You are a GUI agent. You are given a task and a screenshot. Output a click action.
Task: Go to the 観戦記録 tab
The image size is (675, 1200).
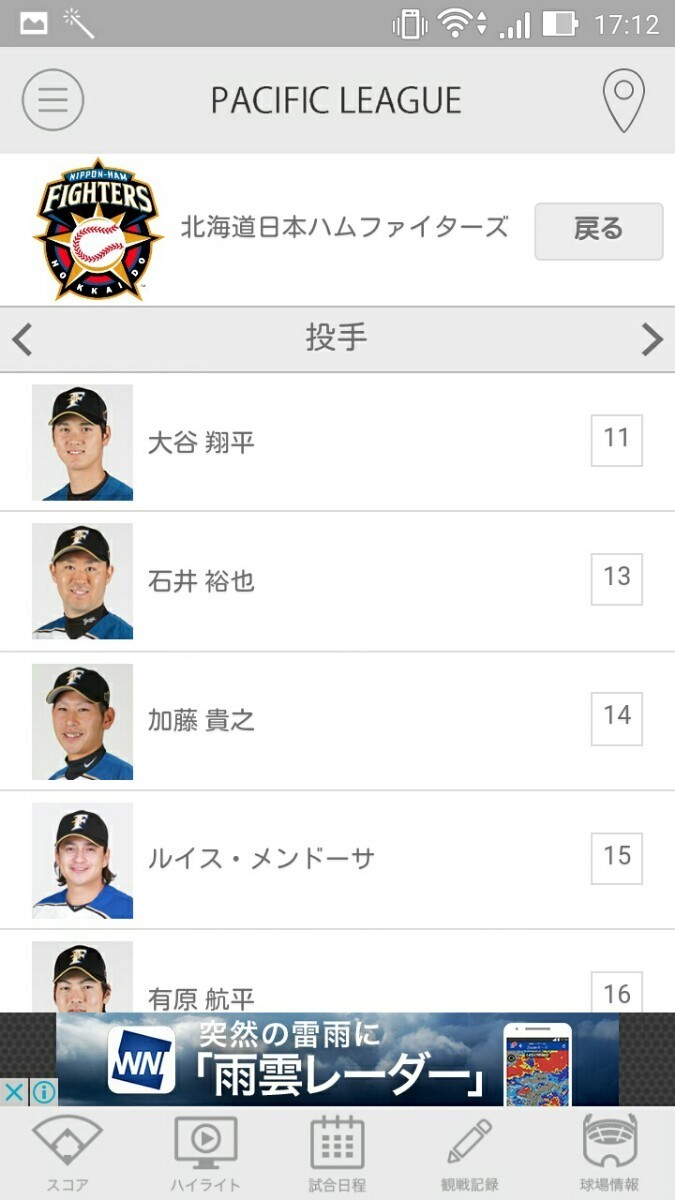pos(469,1153)
